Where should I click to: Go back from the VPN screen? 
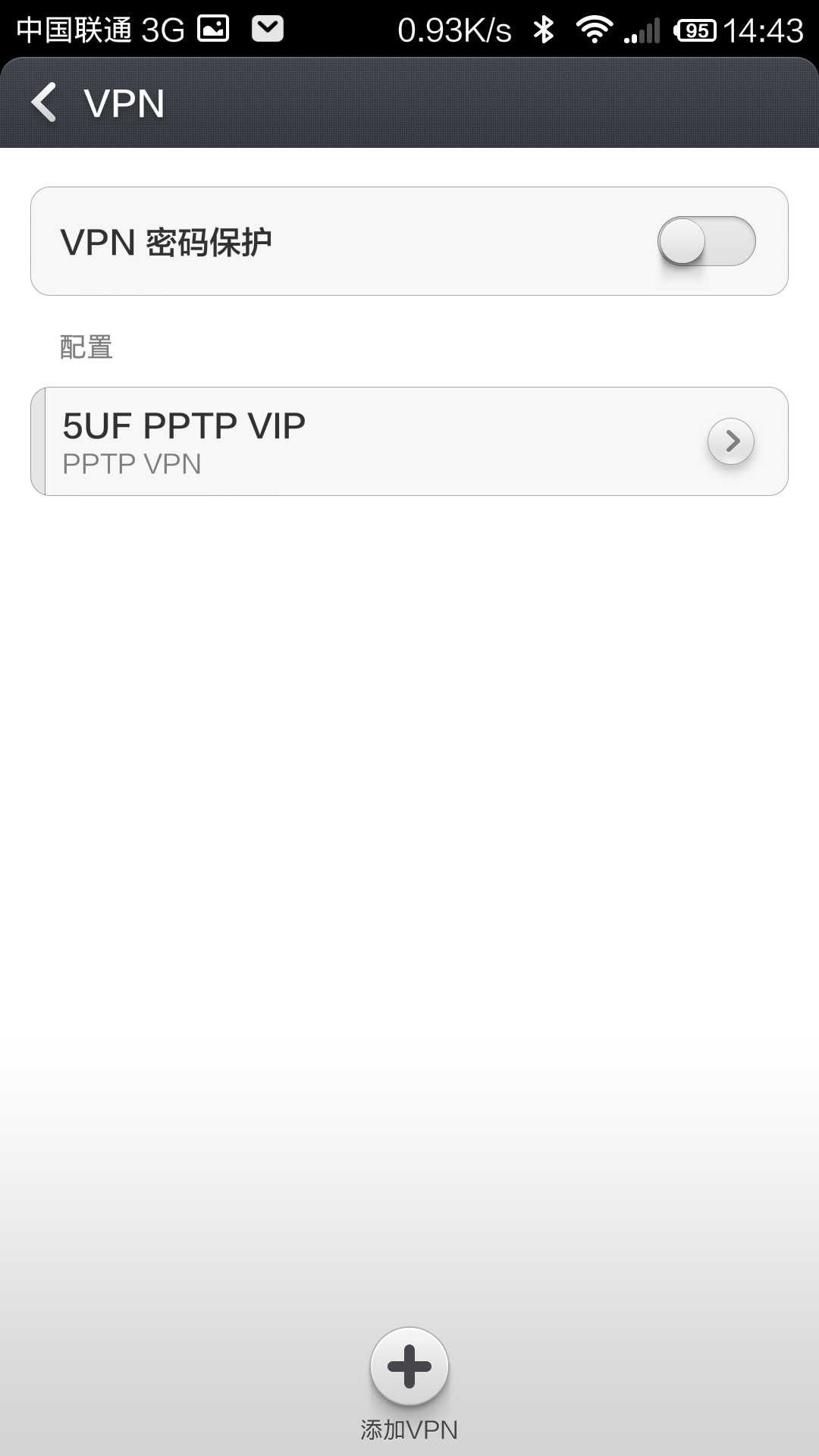click(45, 102)
